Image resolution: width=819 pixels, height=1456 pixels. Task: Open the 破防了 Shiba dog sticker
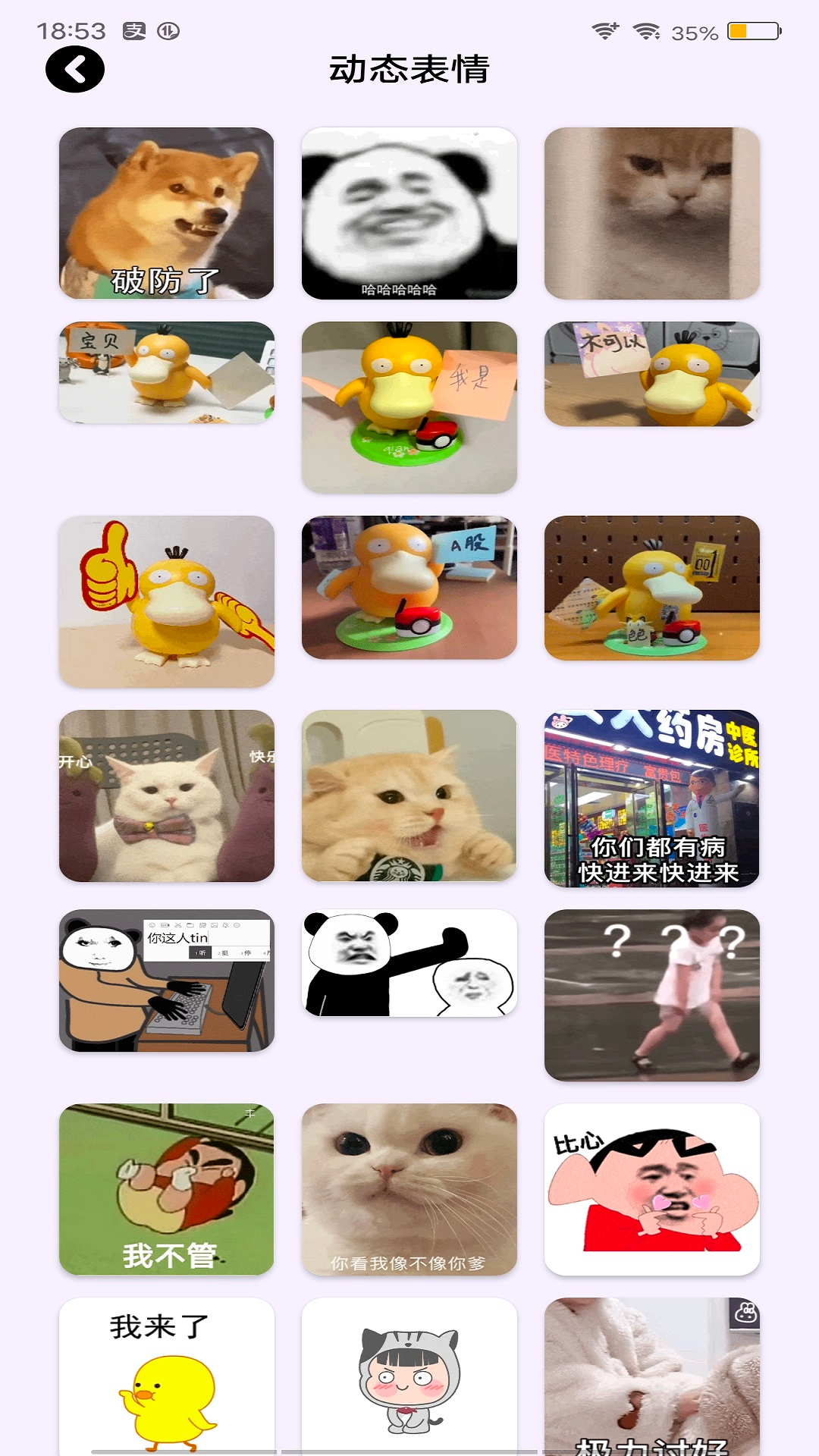point(167,213)
